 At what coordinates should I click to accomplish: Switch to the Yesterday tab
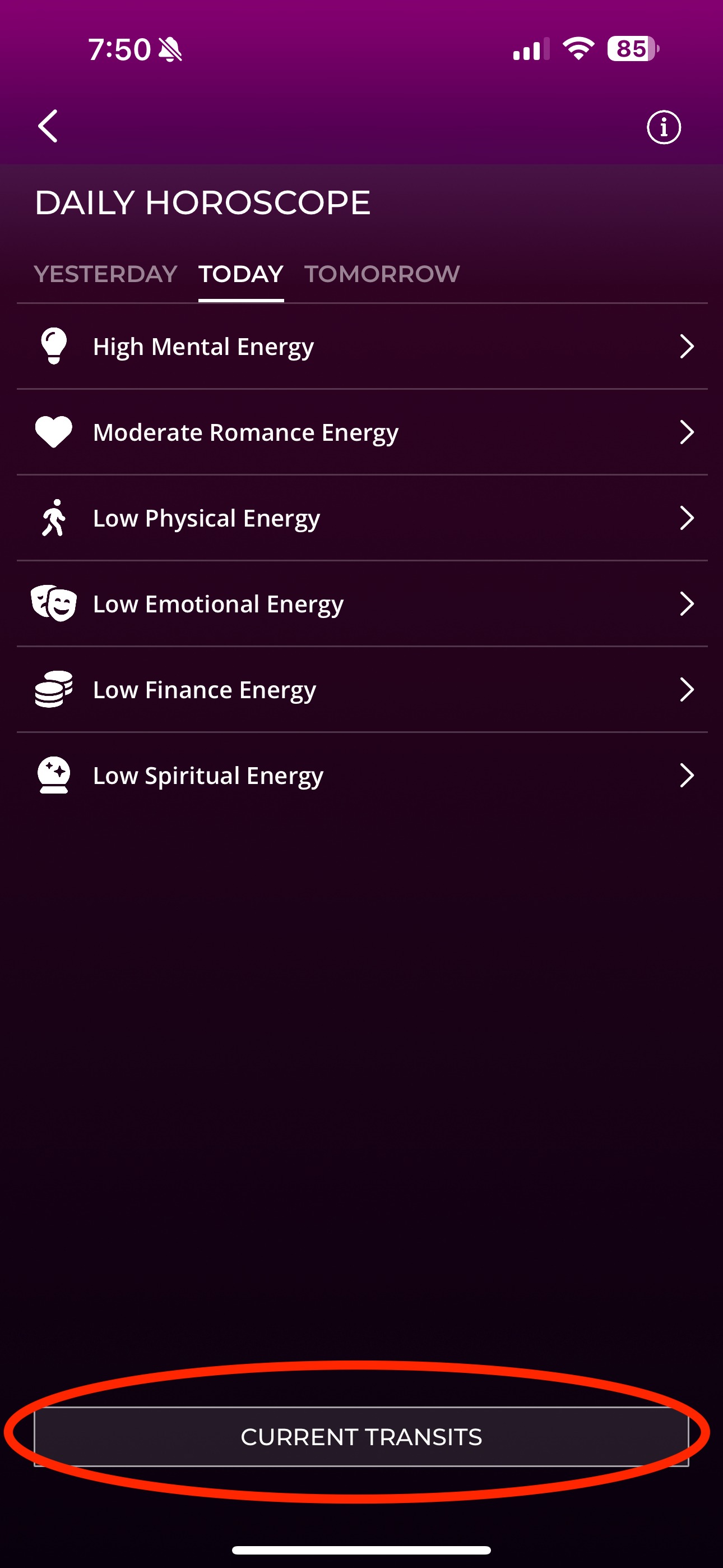105,274
